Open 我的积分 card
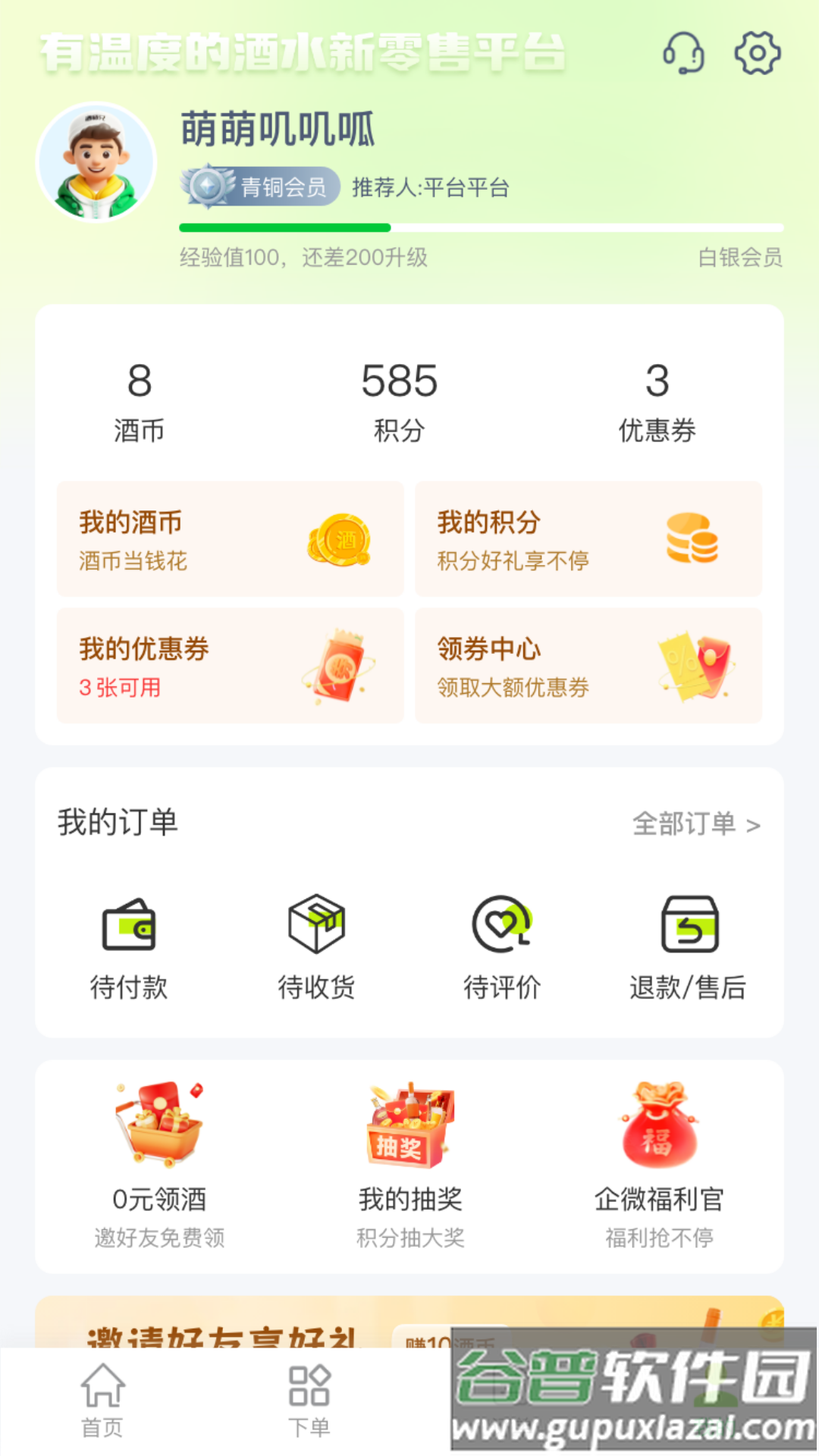The width and height of the screenshot is (819, 1456). tap(588, 539)
